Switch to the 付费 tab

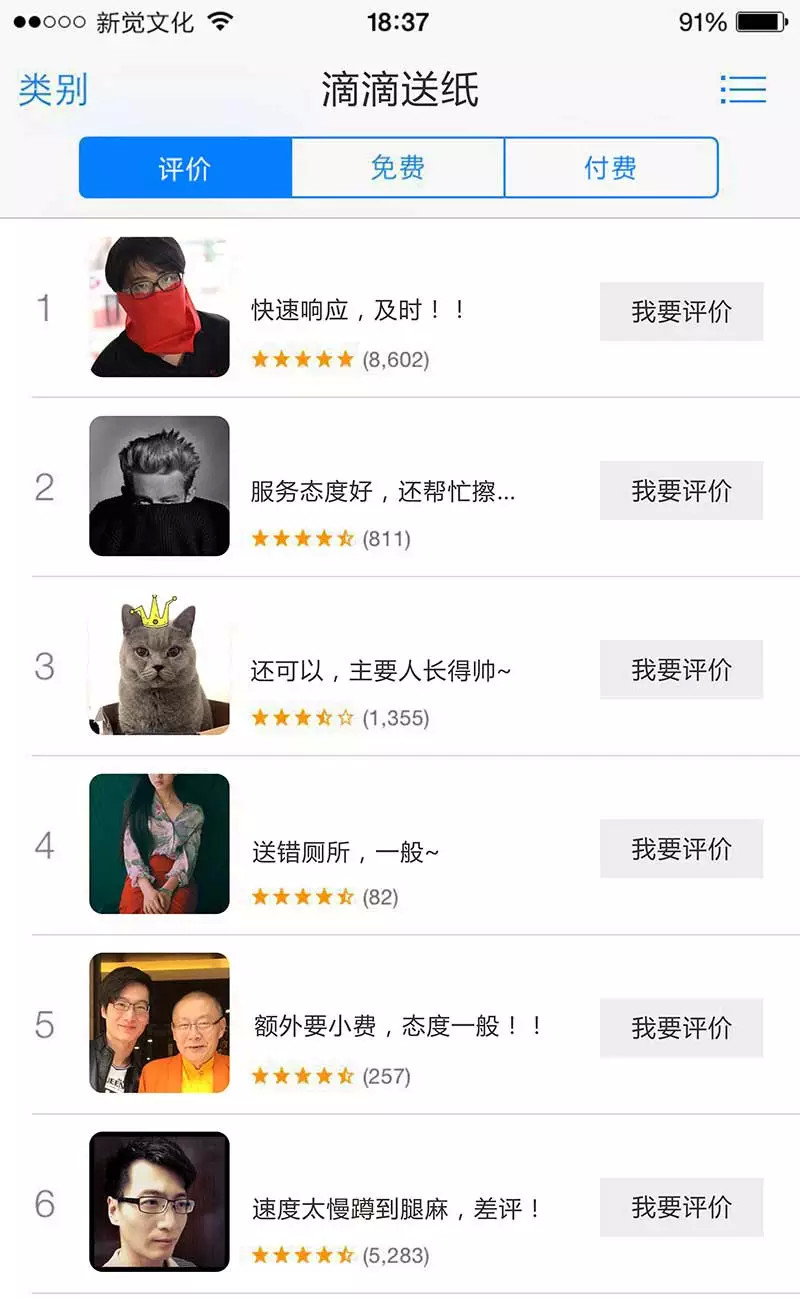pyautogui.click(x=610, y=168)
